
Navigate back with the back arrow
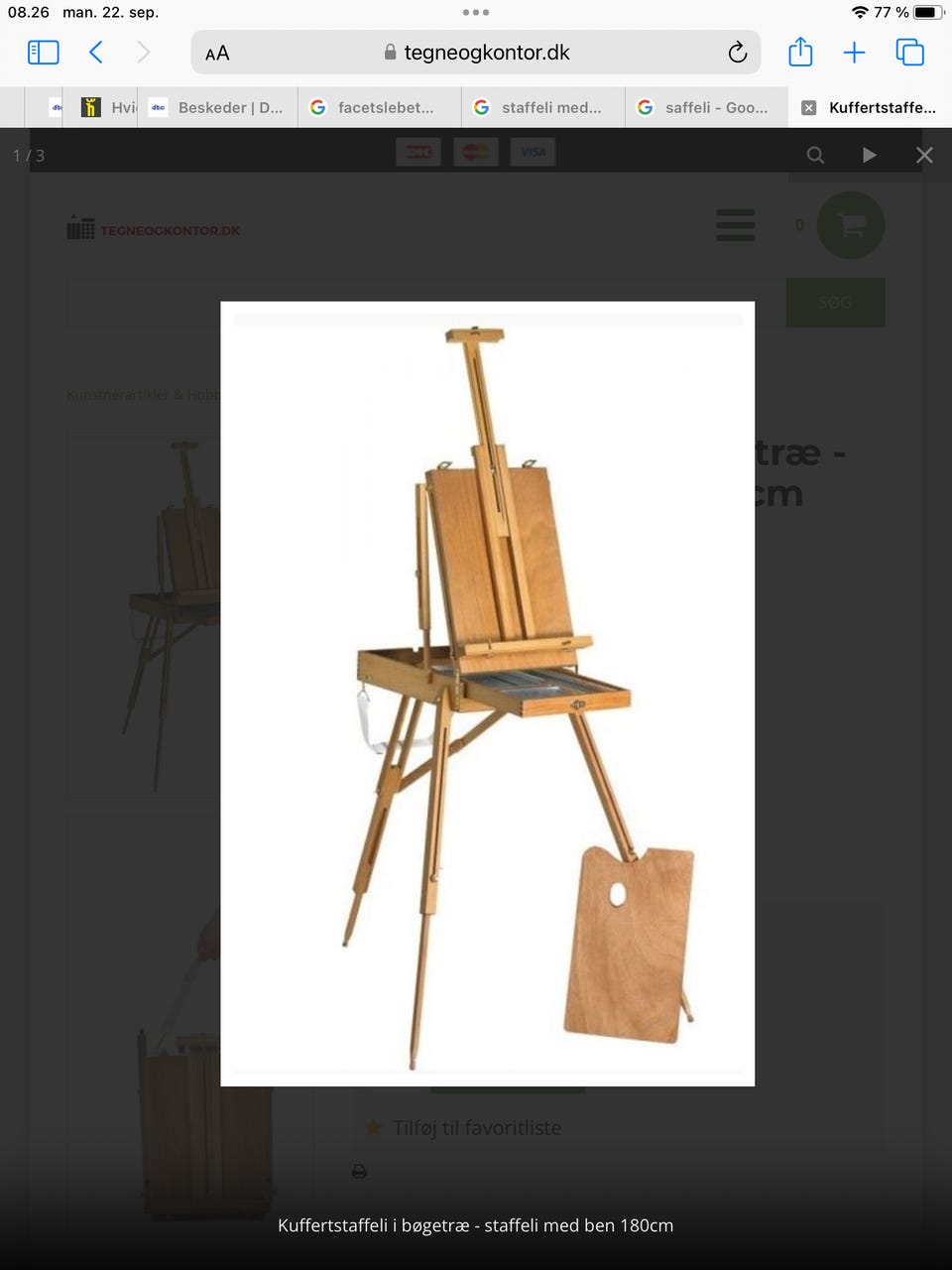point(95,52)
